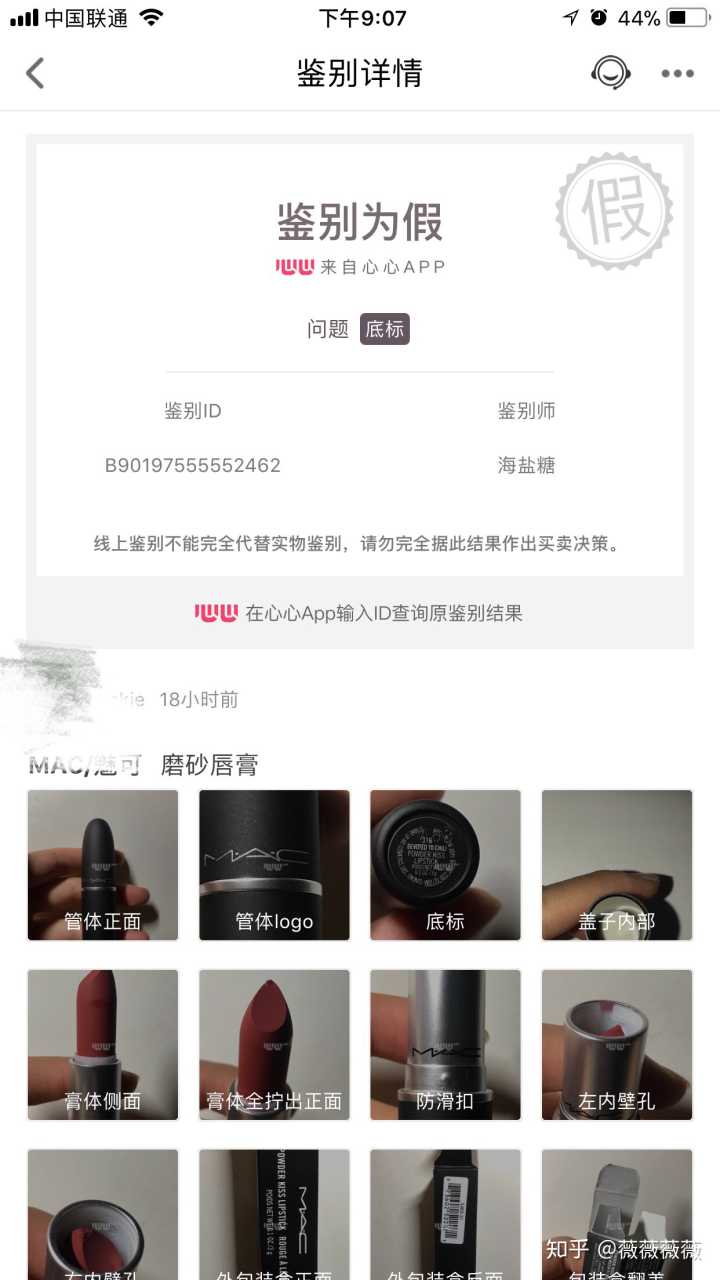Go back from 鉴别详情 page
The width and height of the screenshot is (720, 1280).
pyautogui.click(x=36, y=73)
